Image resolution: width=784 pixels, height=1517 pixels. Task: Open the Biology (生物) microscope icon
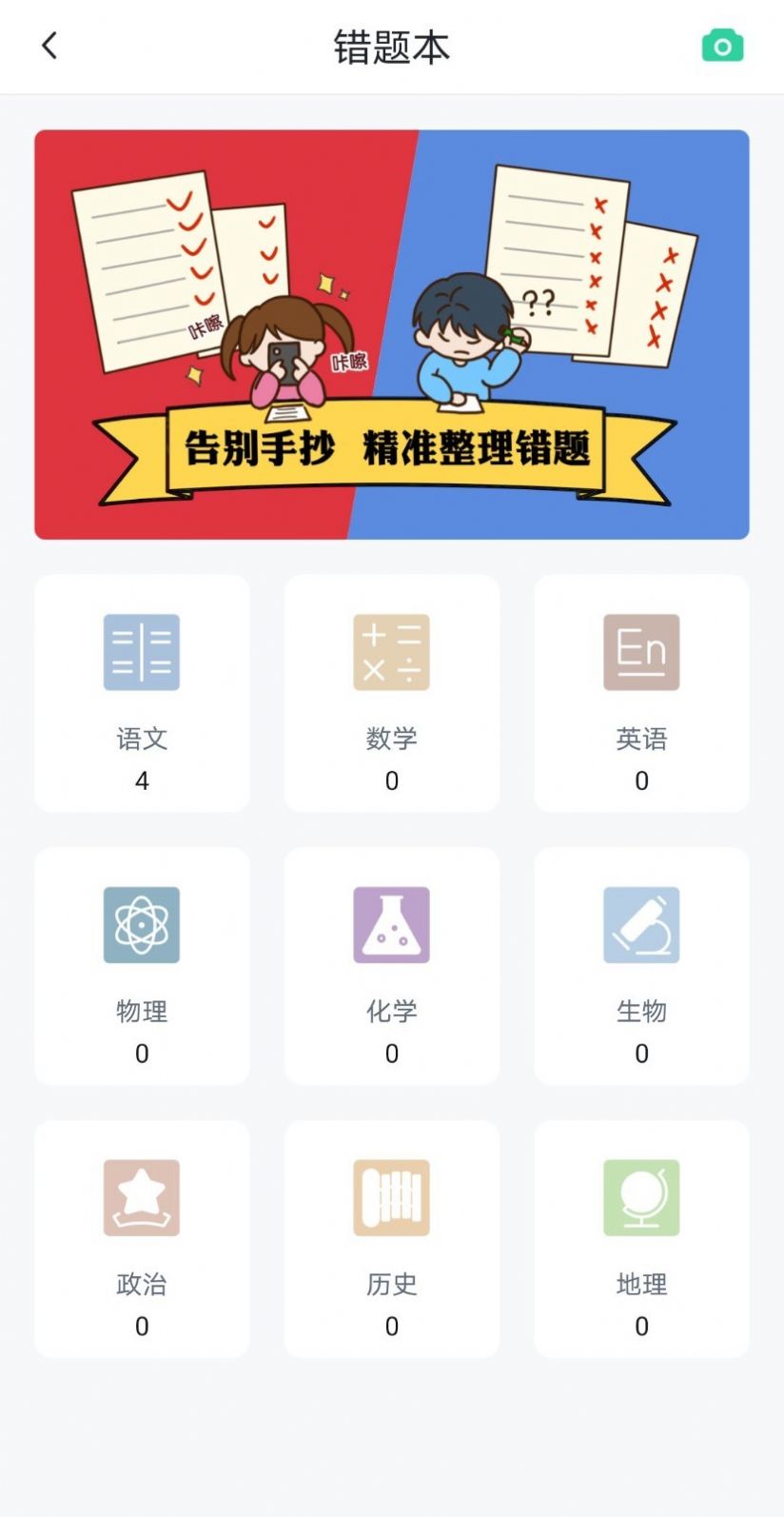click(x=640, y=925)
